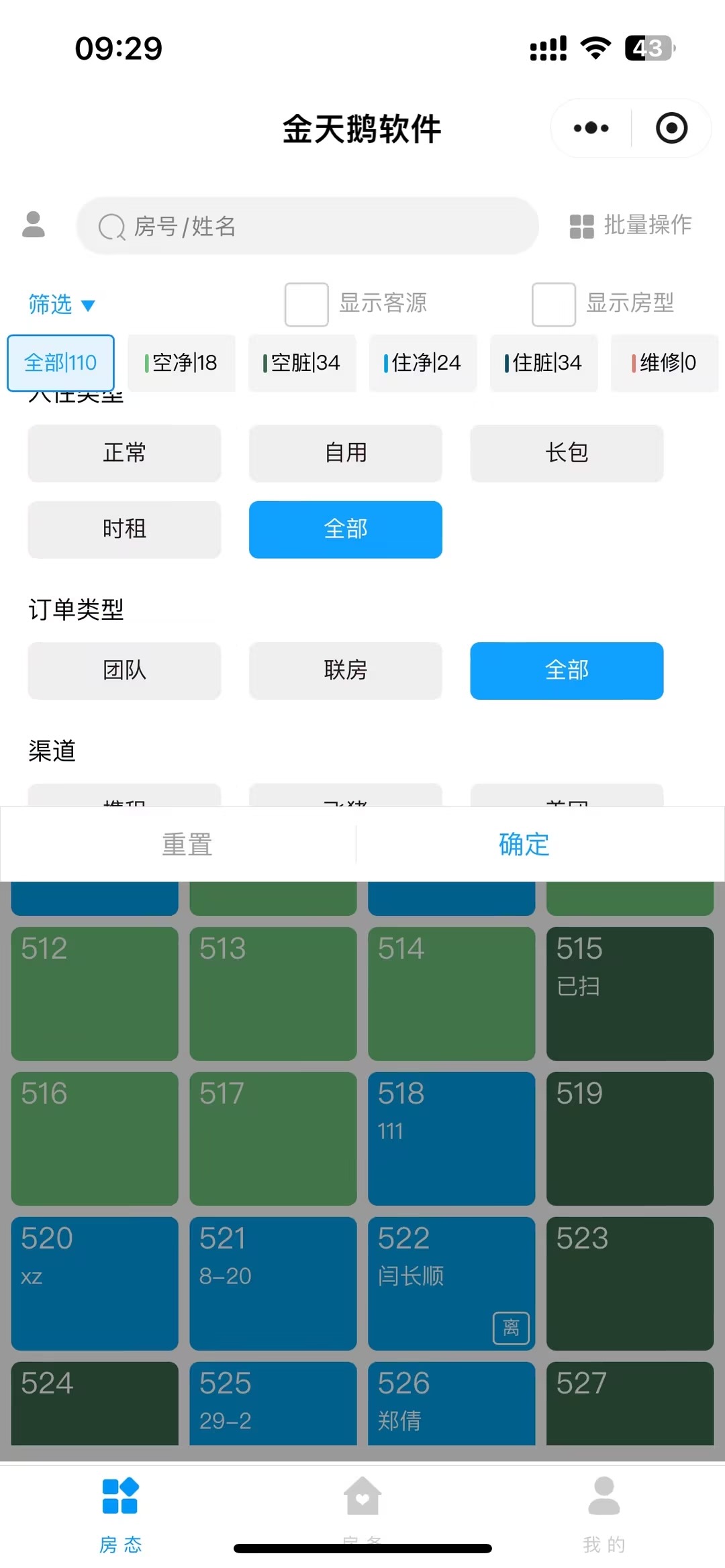Select the 空净|18 status tab
The width and height of the screenshot is (725, 1568).
181,363
